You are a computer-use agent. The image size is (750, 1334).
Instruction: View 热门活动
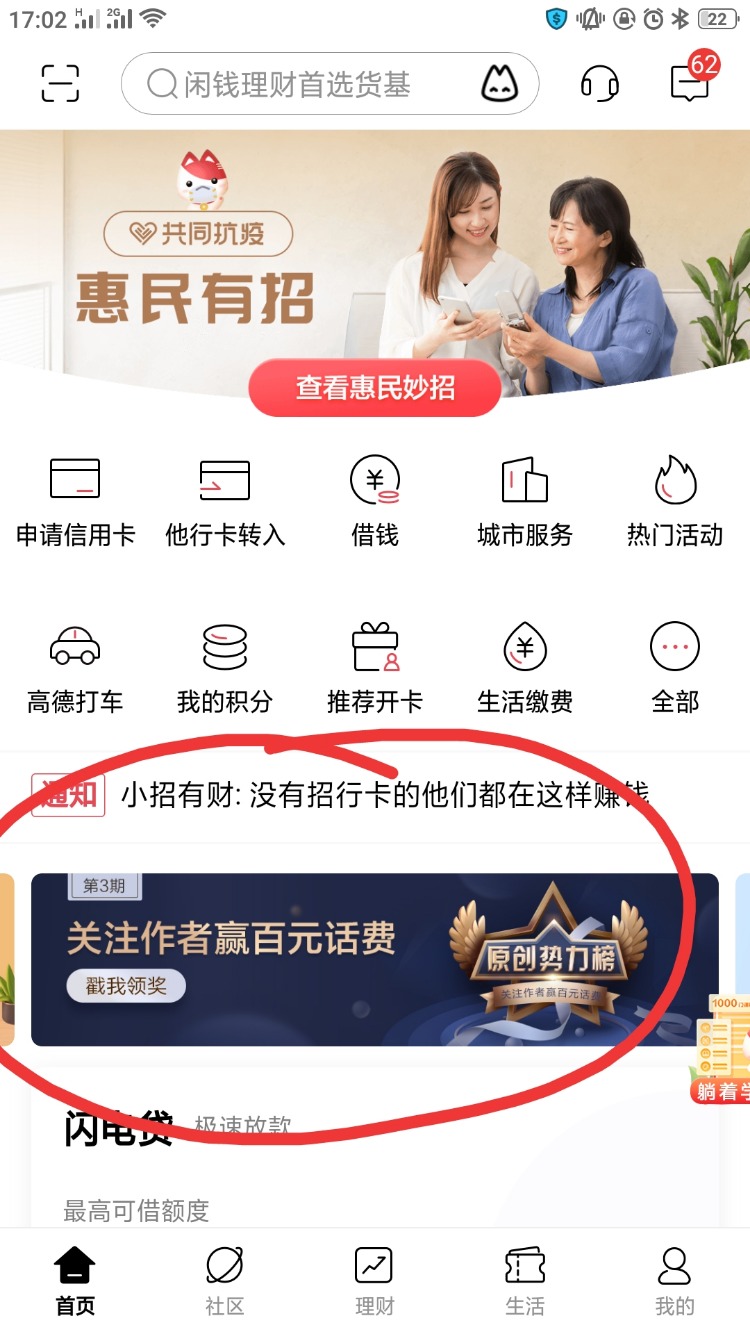click(x=675, y=502)
